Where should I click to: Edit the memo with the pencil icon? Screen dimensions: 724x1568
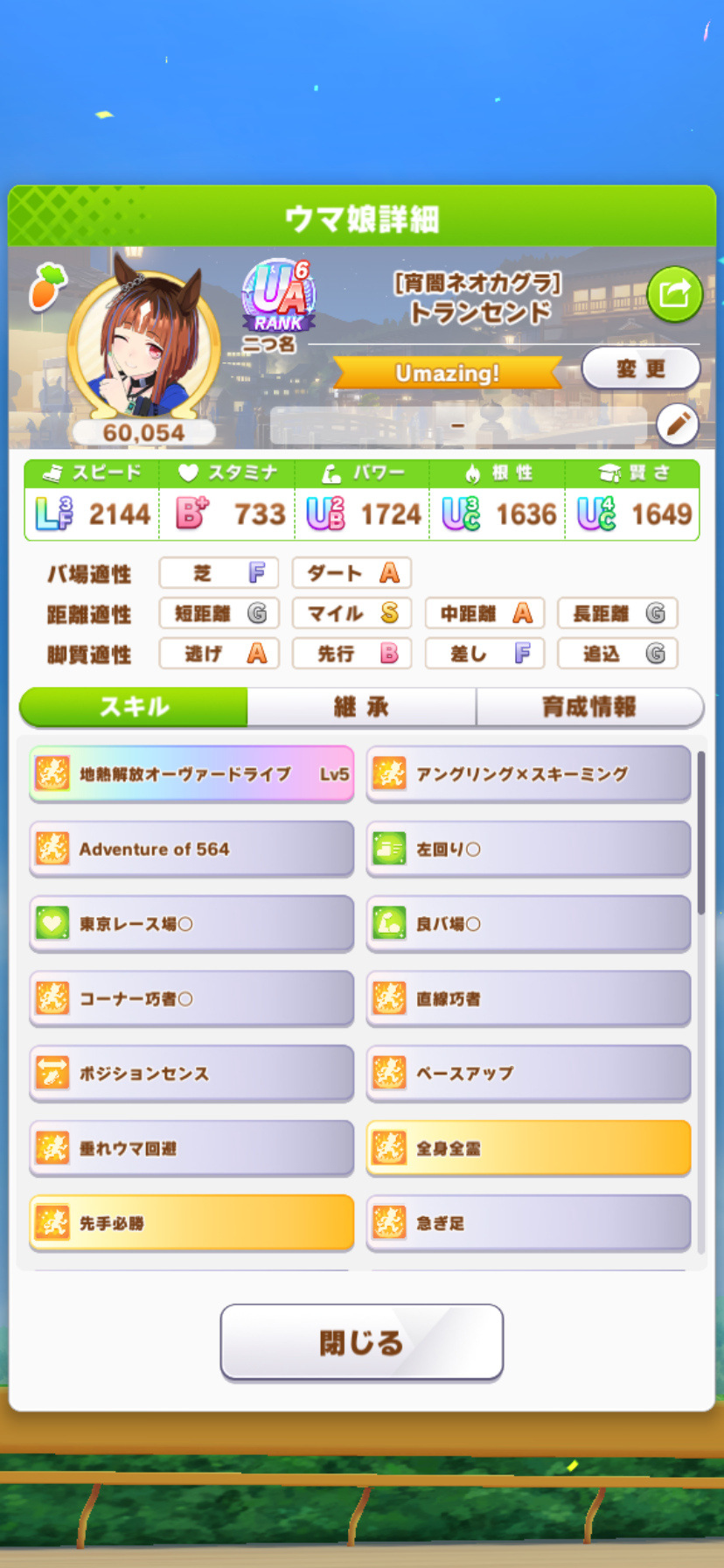tap(678, 425)
